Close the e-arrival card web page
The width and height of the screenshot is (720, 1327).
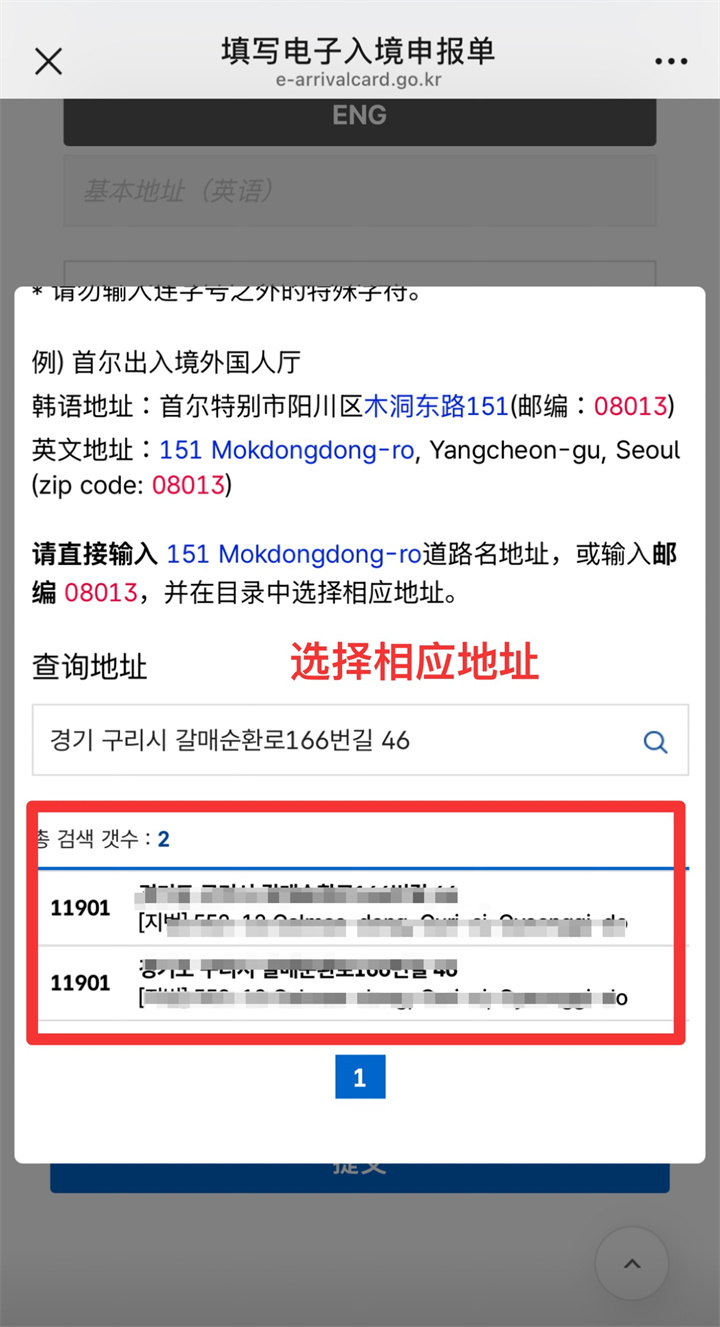coord(48,62)
